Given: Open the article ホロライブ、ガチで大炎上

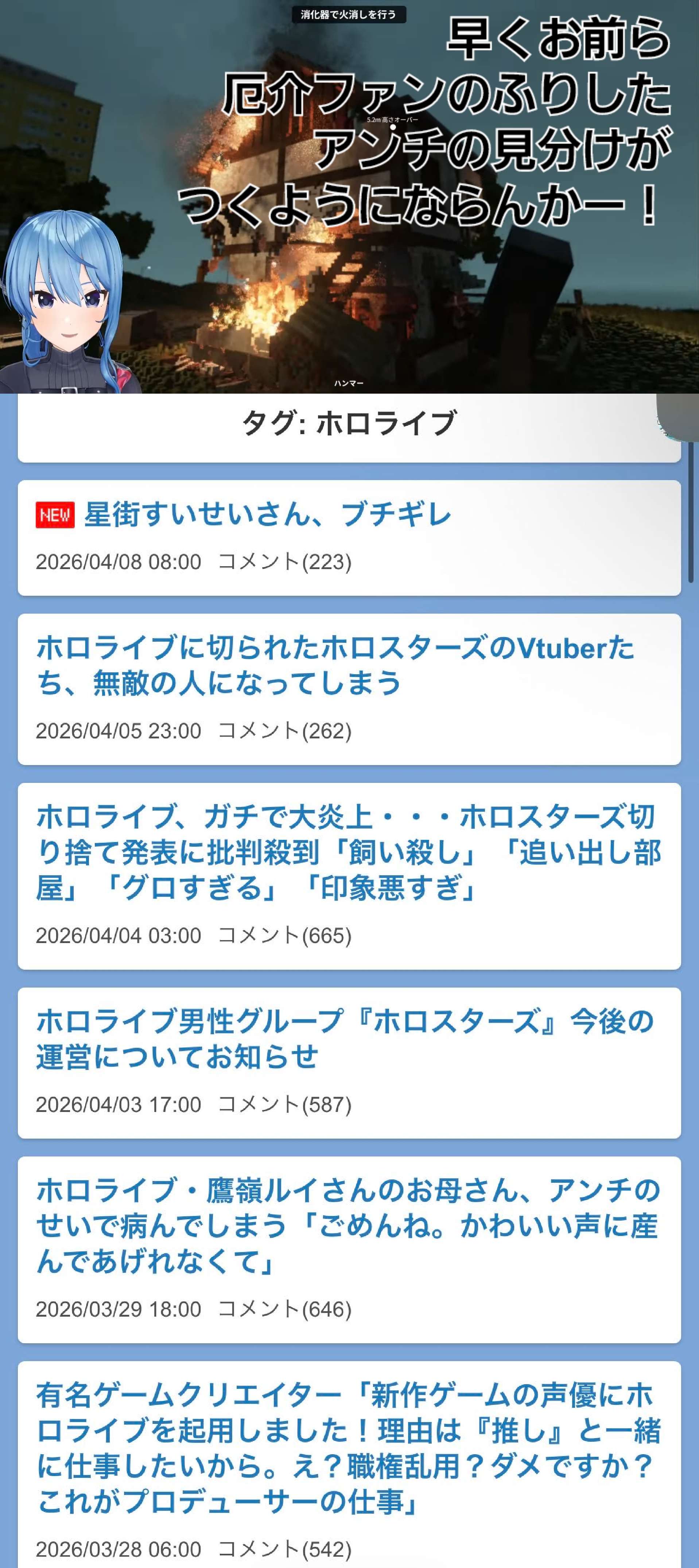Looking at the screenshot, I should pyautogui.click(x=347, y=851).
